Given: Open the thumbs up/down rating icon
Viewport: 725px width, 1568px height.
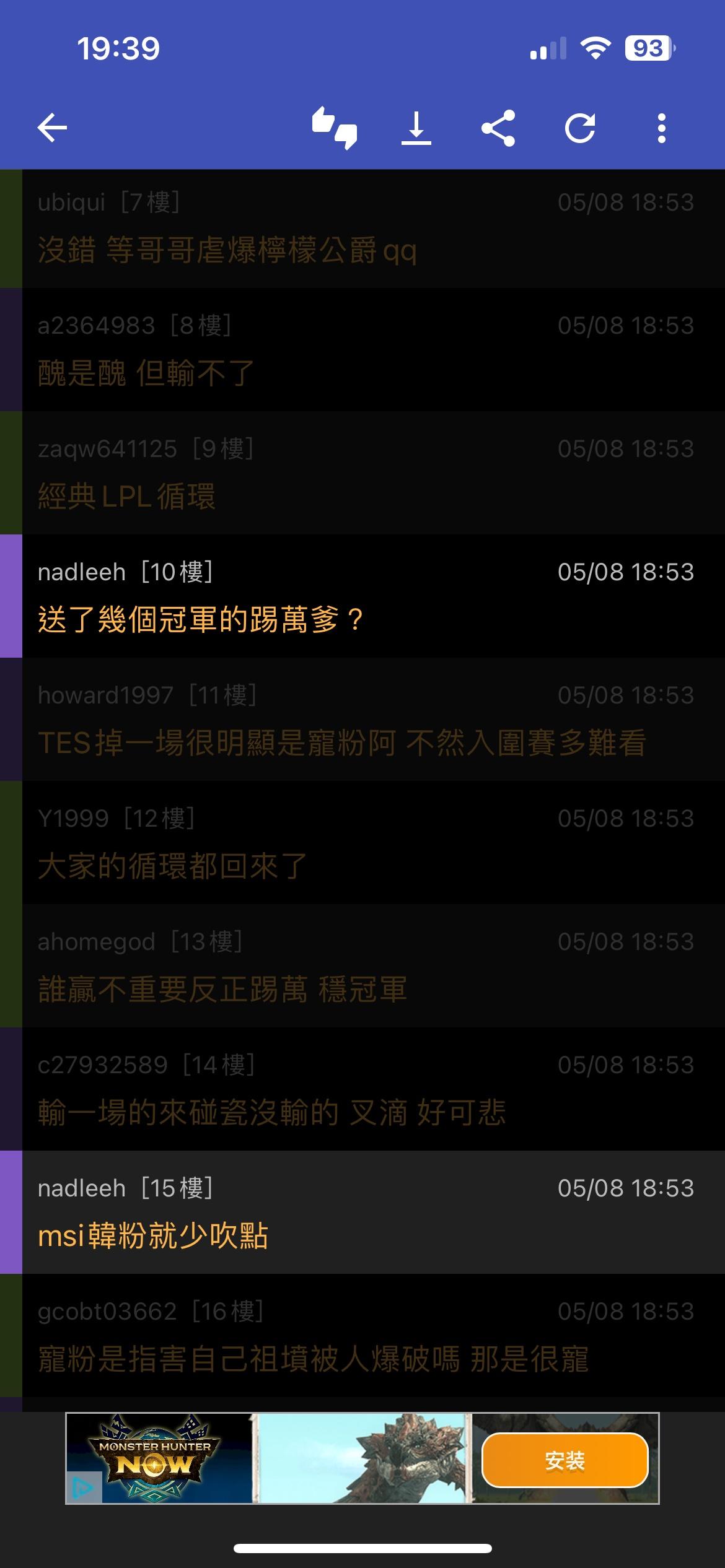Looking at the screenshot, I should [x=334, y=128].
